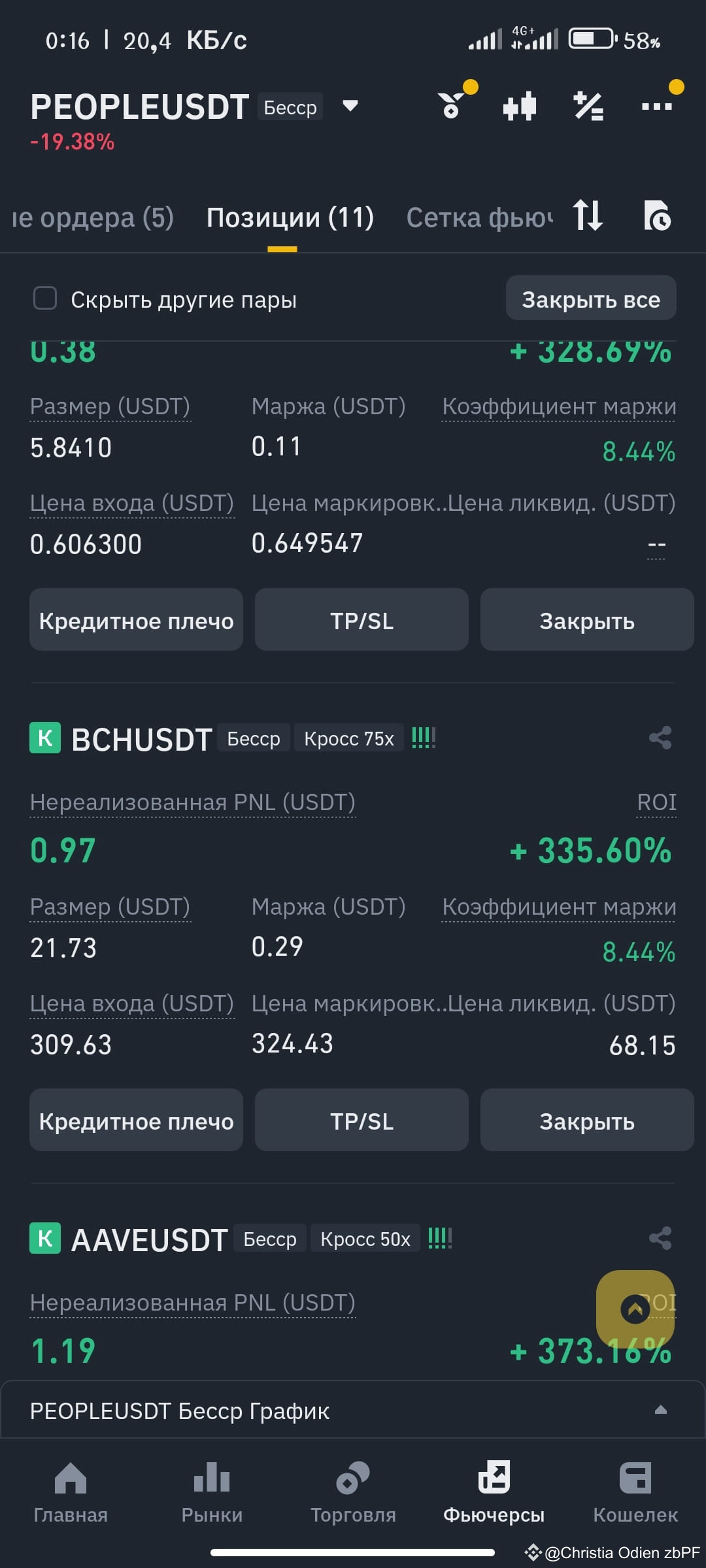Close the BCHUSDT position with Закрыть

click(x=587, y=1120)
